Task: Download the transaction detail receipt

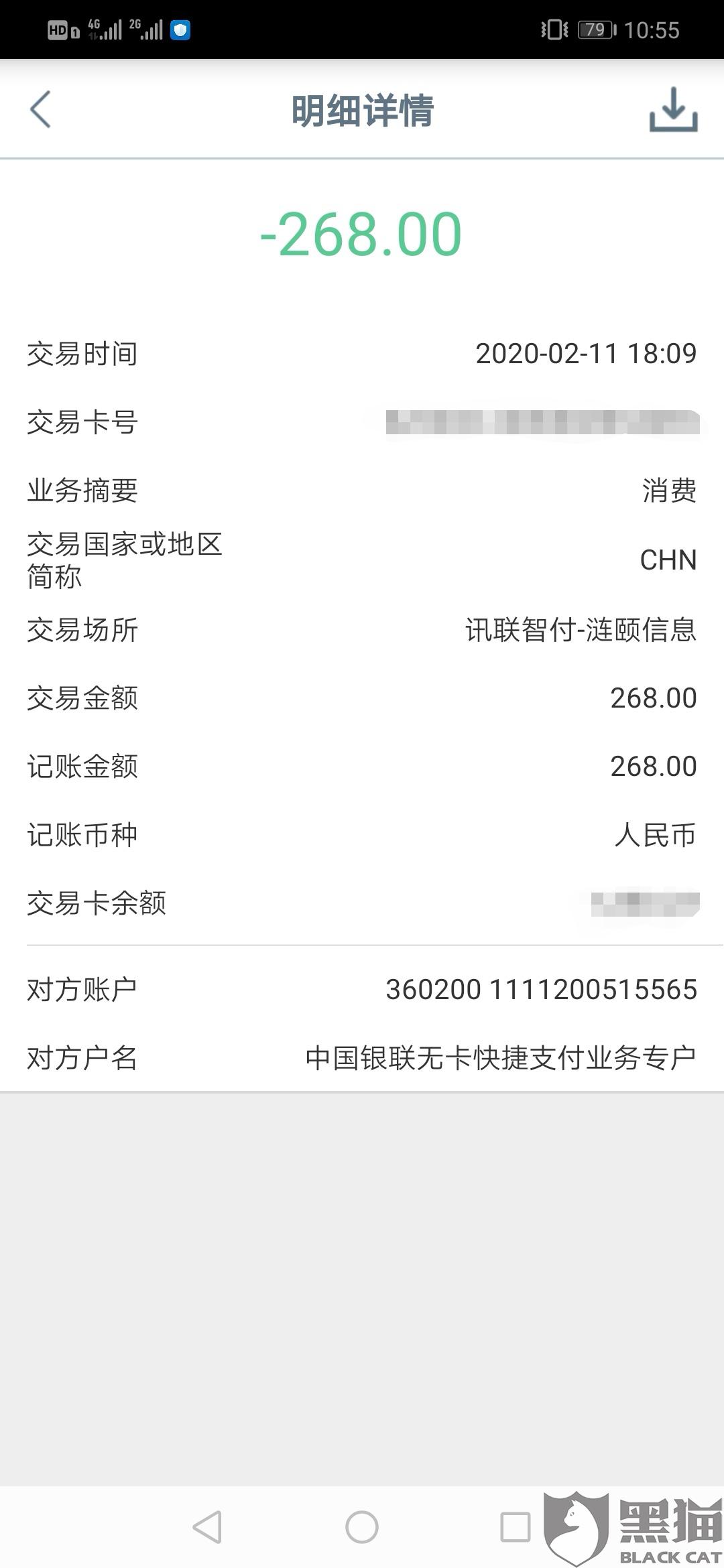Action: 673,109
